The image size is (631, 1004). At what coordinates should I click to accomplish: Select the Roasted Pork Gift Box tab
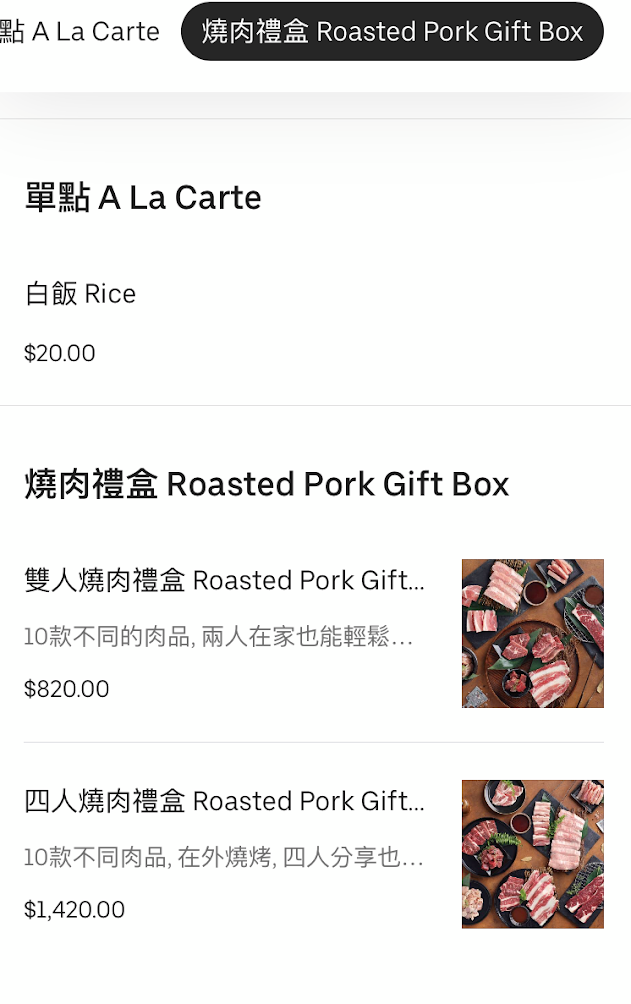coord(392,32)
